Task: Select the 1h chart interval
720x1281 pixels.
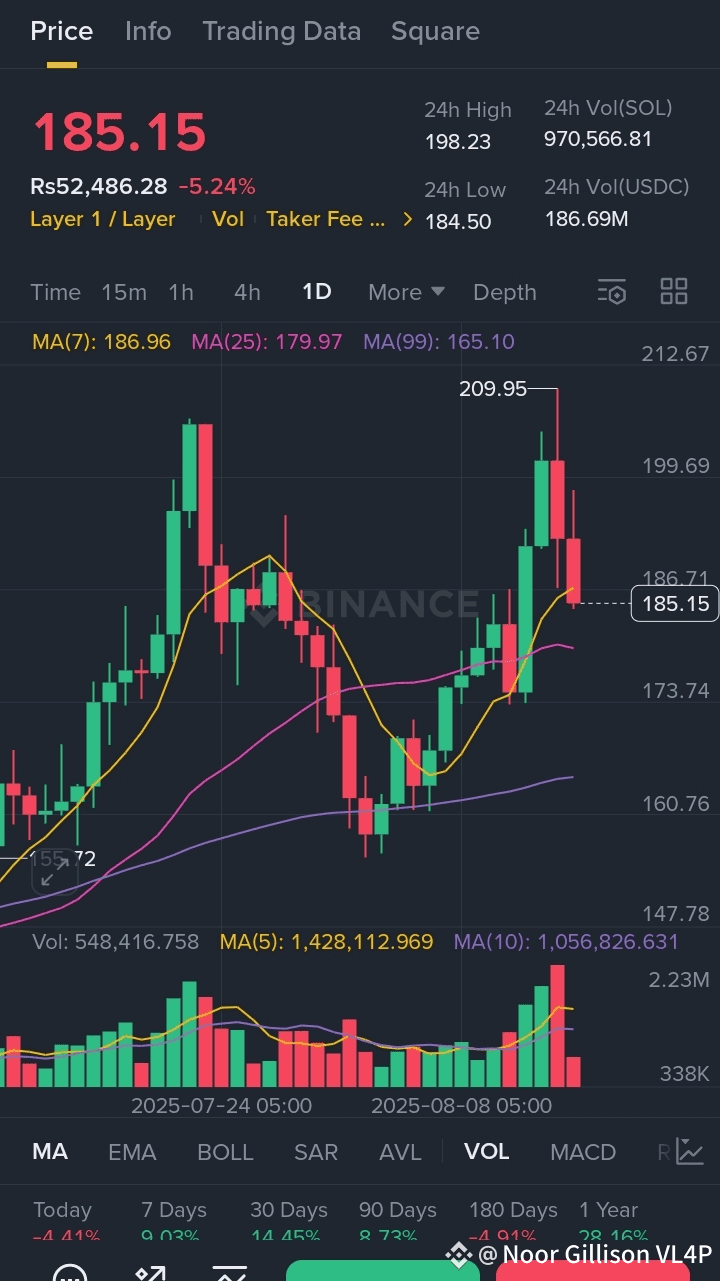Action: point(181,292)
